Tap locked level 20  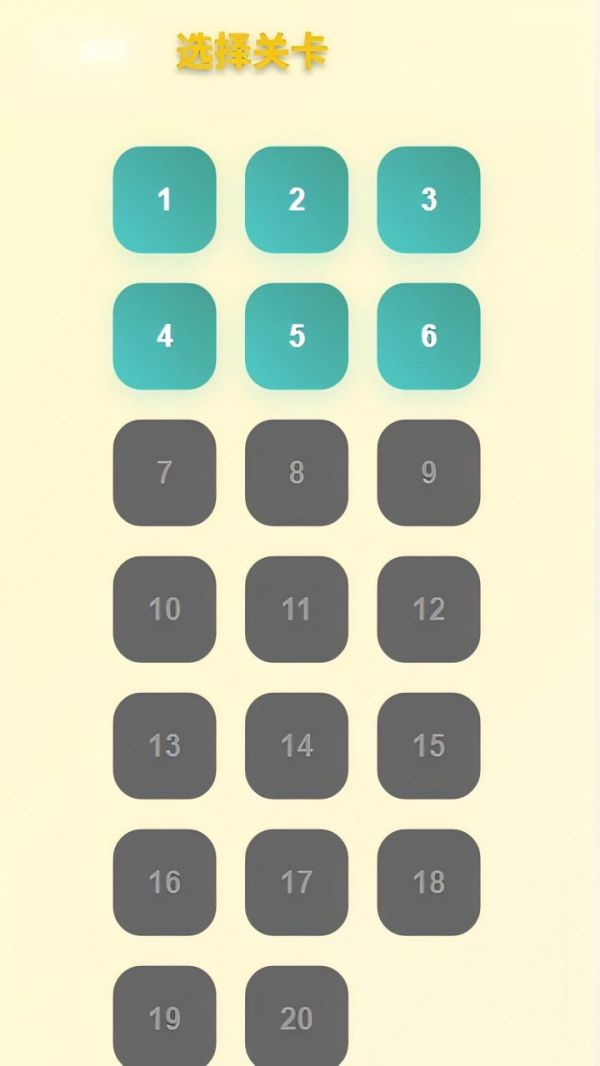296,1018
